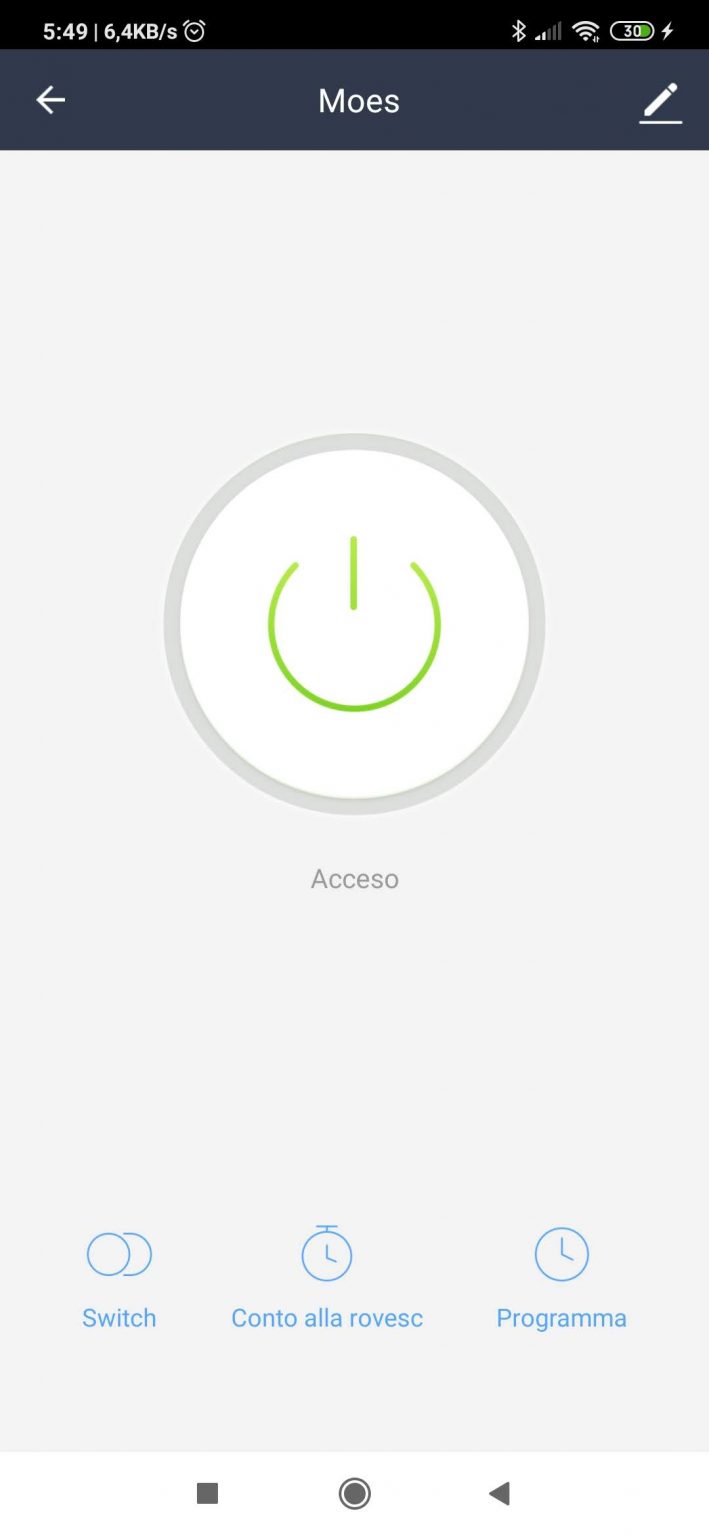The width and height of the screenshot is (709, 1536).
Task: Open the Conto alla rovesc countdown timer
Action: click(327, 1277)
